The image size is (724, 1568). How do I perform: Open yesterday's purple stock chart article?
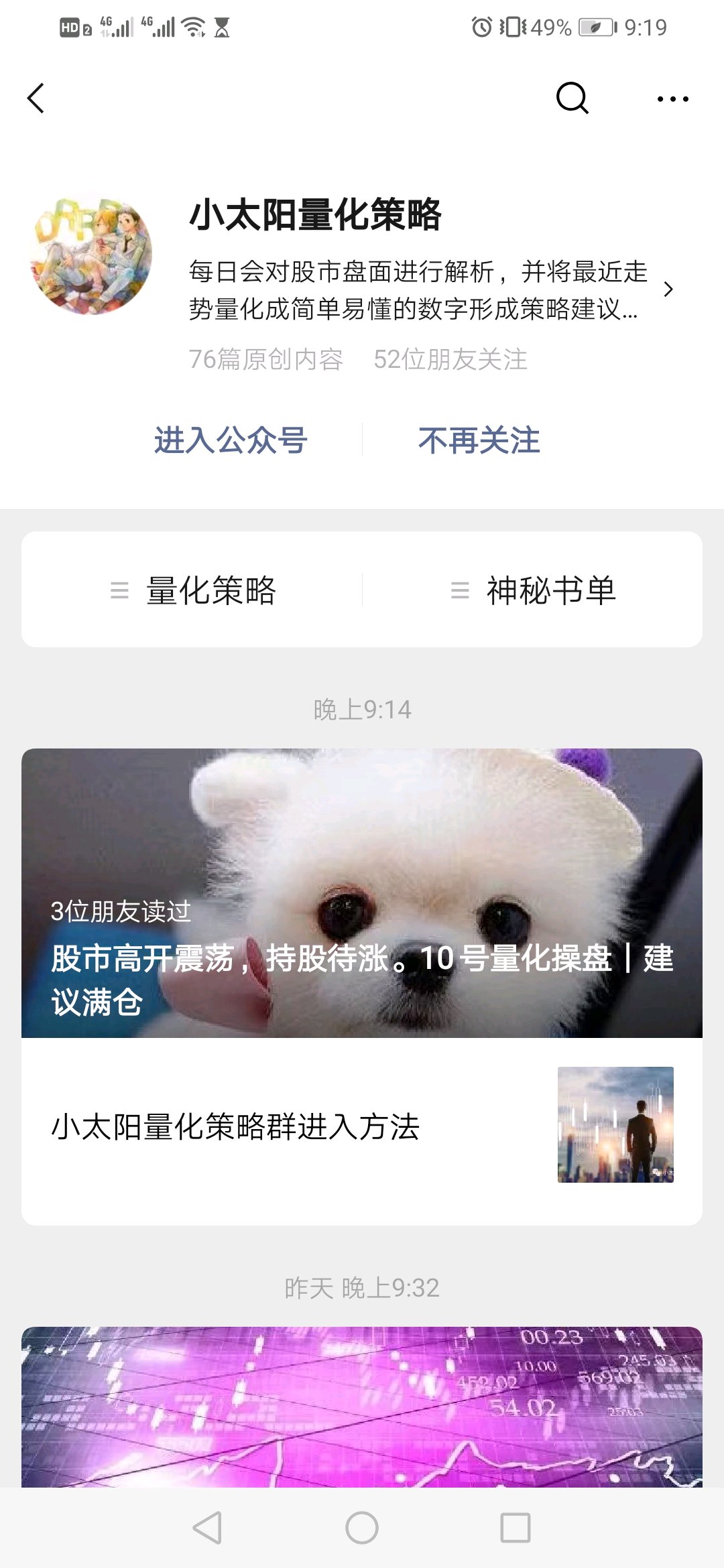pyautogui.click(x=362, y=1407)
